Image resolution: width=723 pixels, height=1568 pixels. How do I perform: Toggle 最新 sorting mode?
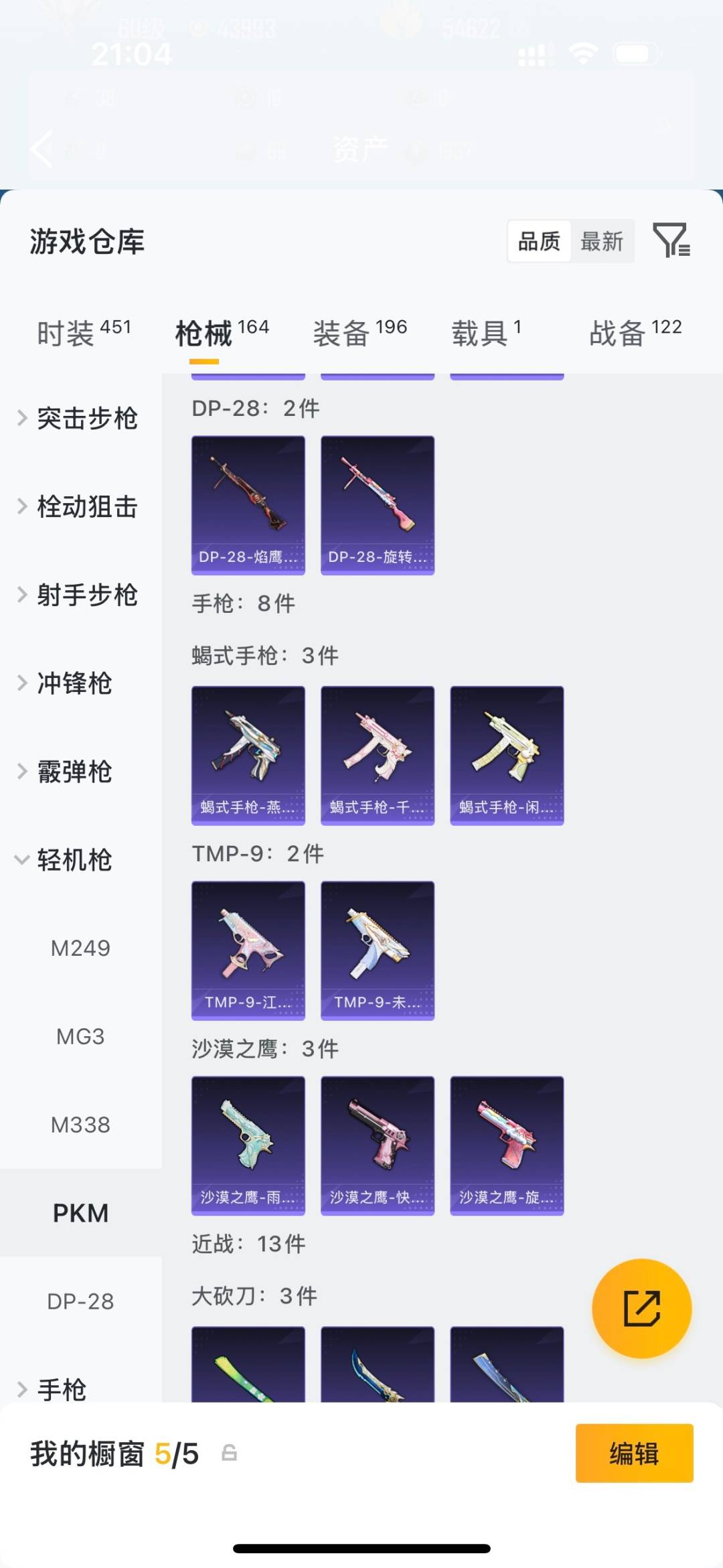[x=602, y=241]
